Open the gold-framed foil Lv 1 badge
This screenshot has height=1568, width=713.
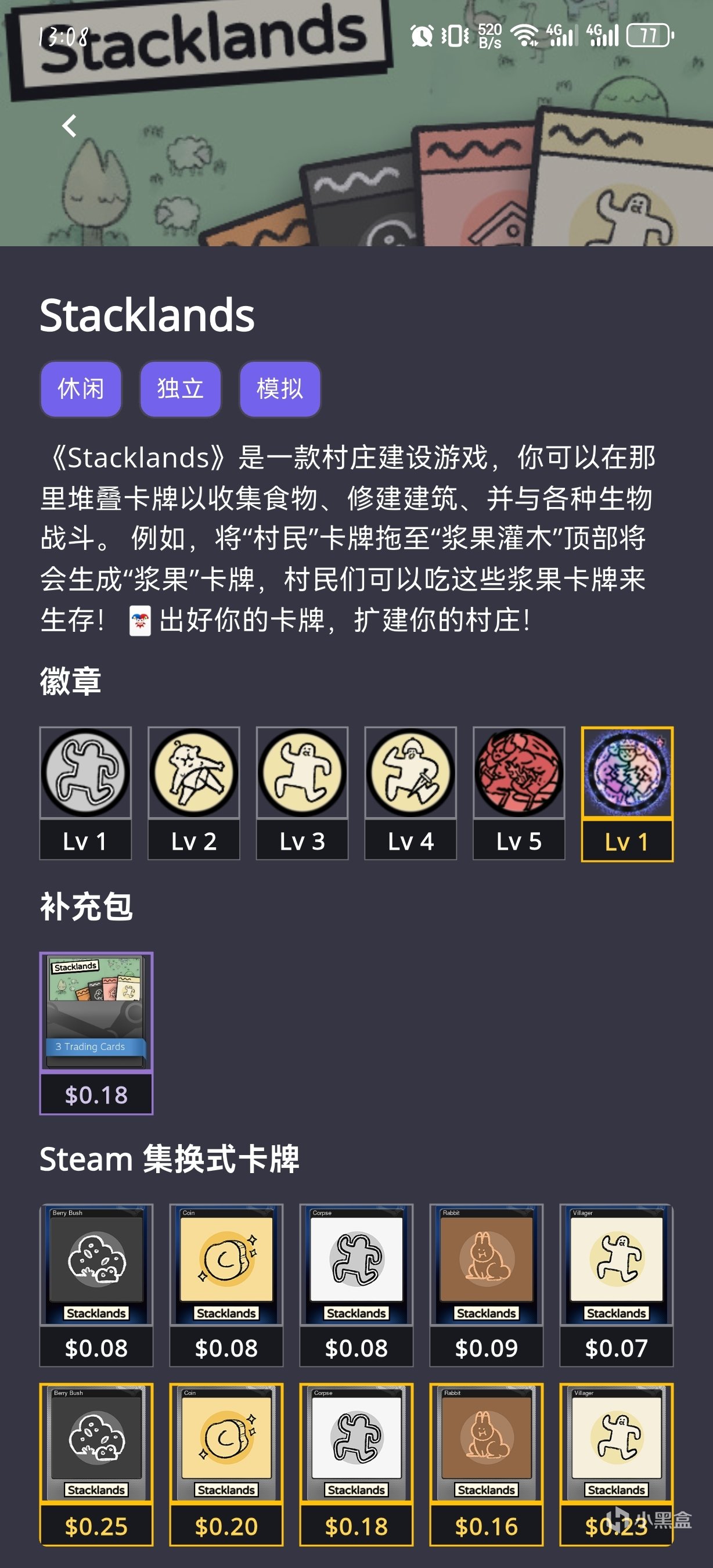627,794
